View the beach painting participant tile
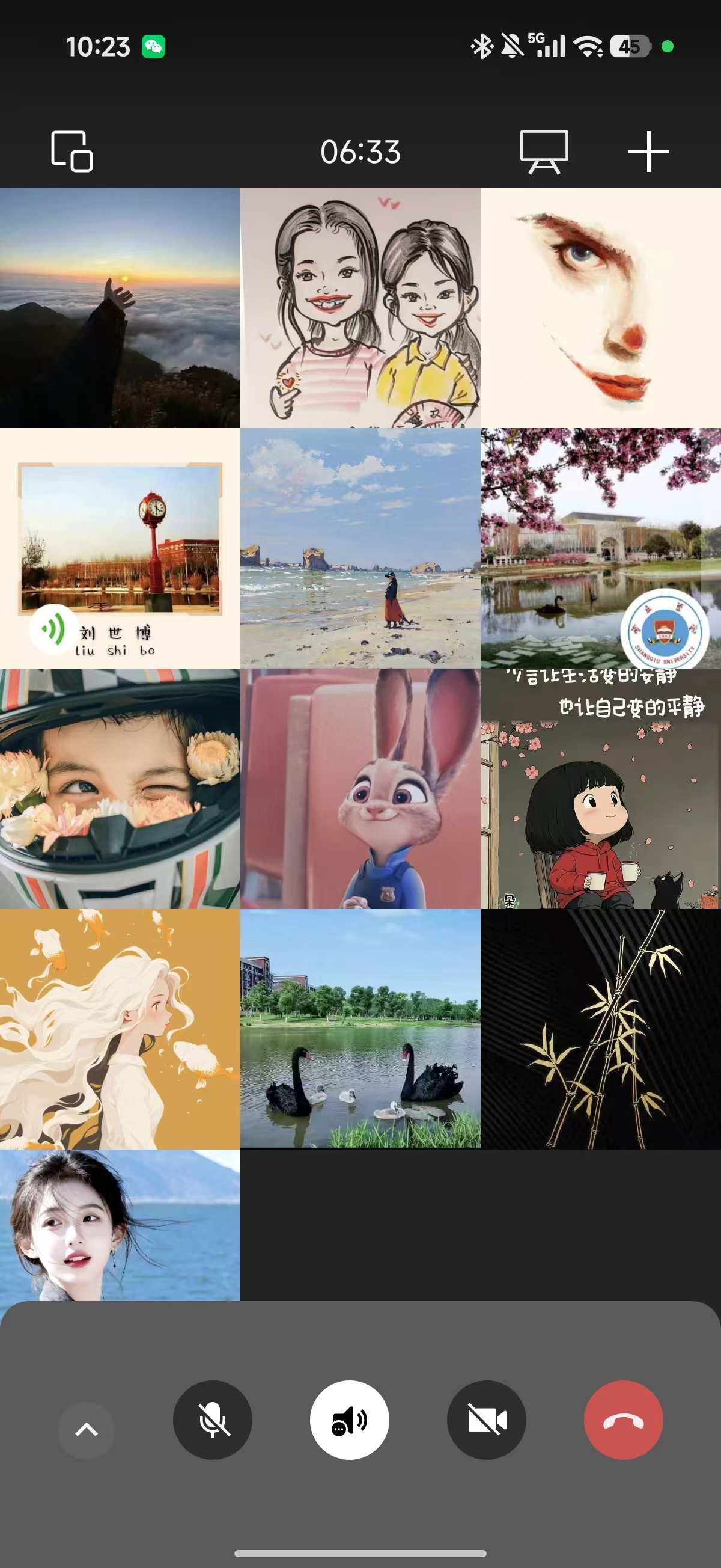This screenshot has width=721, height=1568. tap(360, 548)
